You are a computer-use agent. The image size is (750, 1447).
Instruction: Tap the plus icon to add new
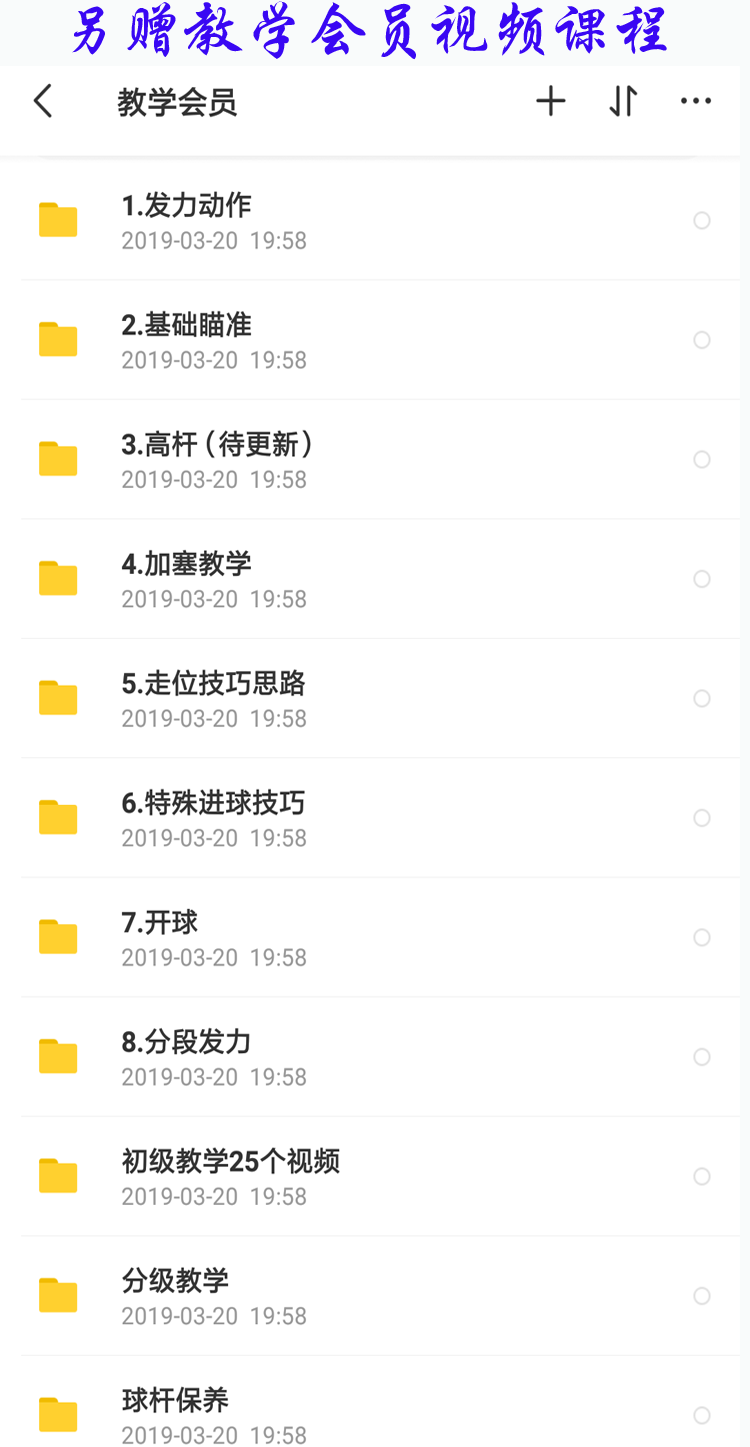coord(551,101)
